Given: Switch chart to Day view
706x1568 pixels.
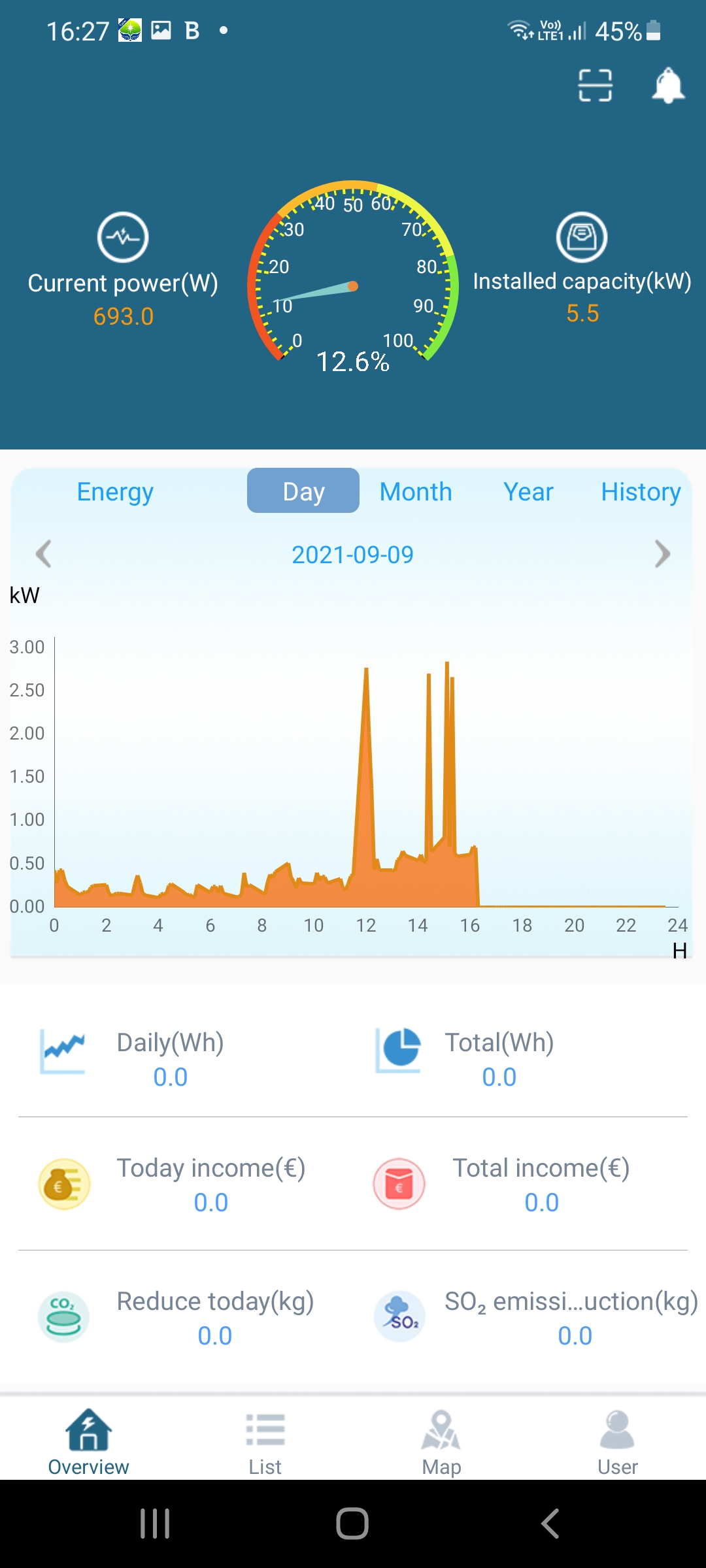Looking at the screenshot, I should click(x=303, y=491).
